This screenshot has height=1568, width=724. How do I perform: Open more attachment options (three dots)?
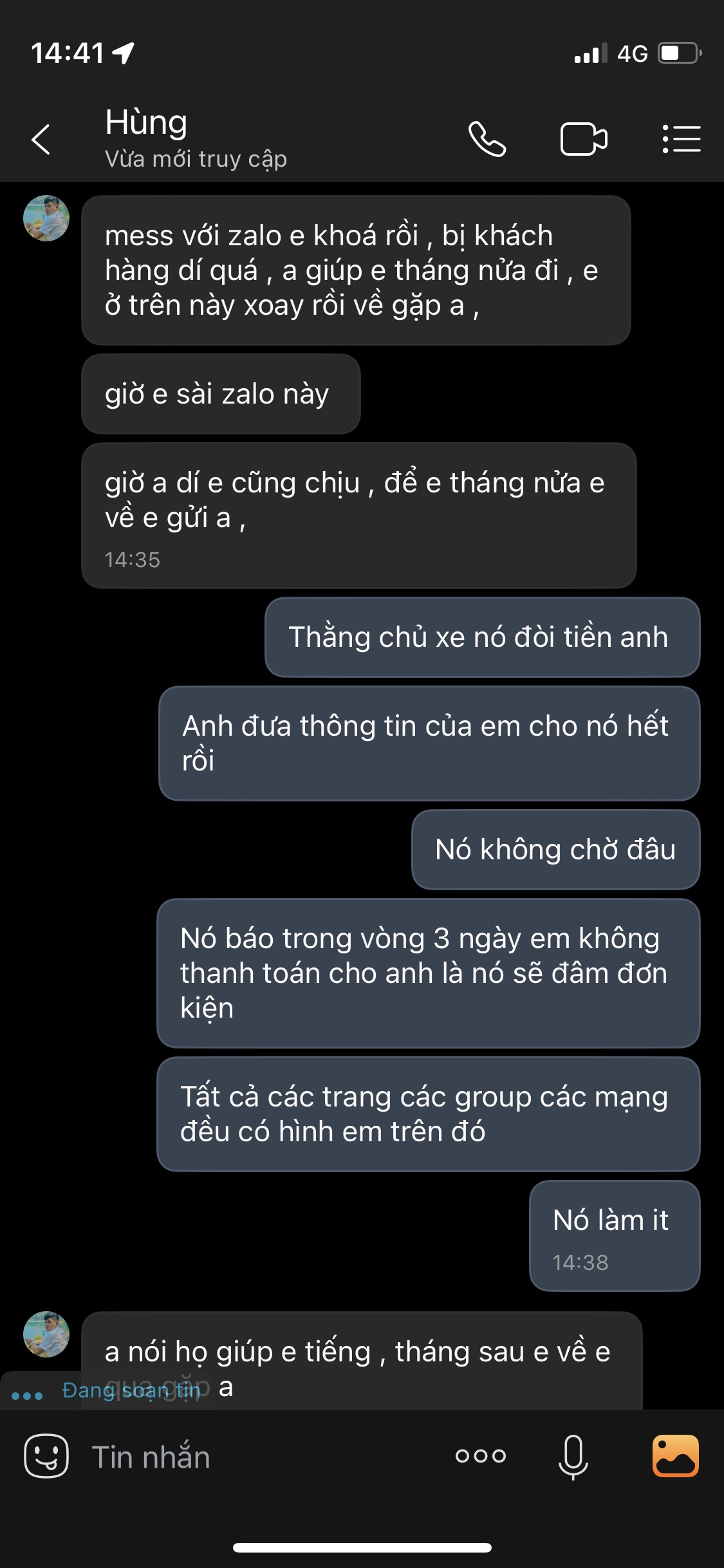[x=481, y=1456]
